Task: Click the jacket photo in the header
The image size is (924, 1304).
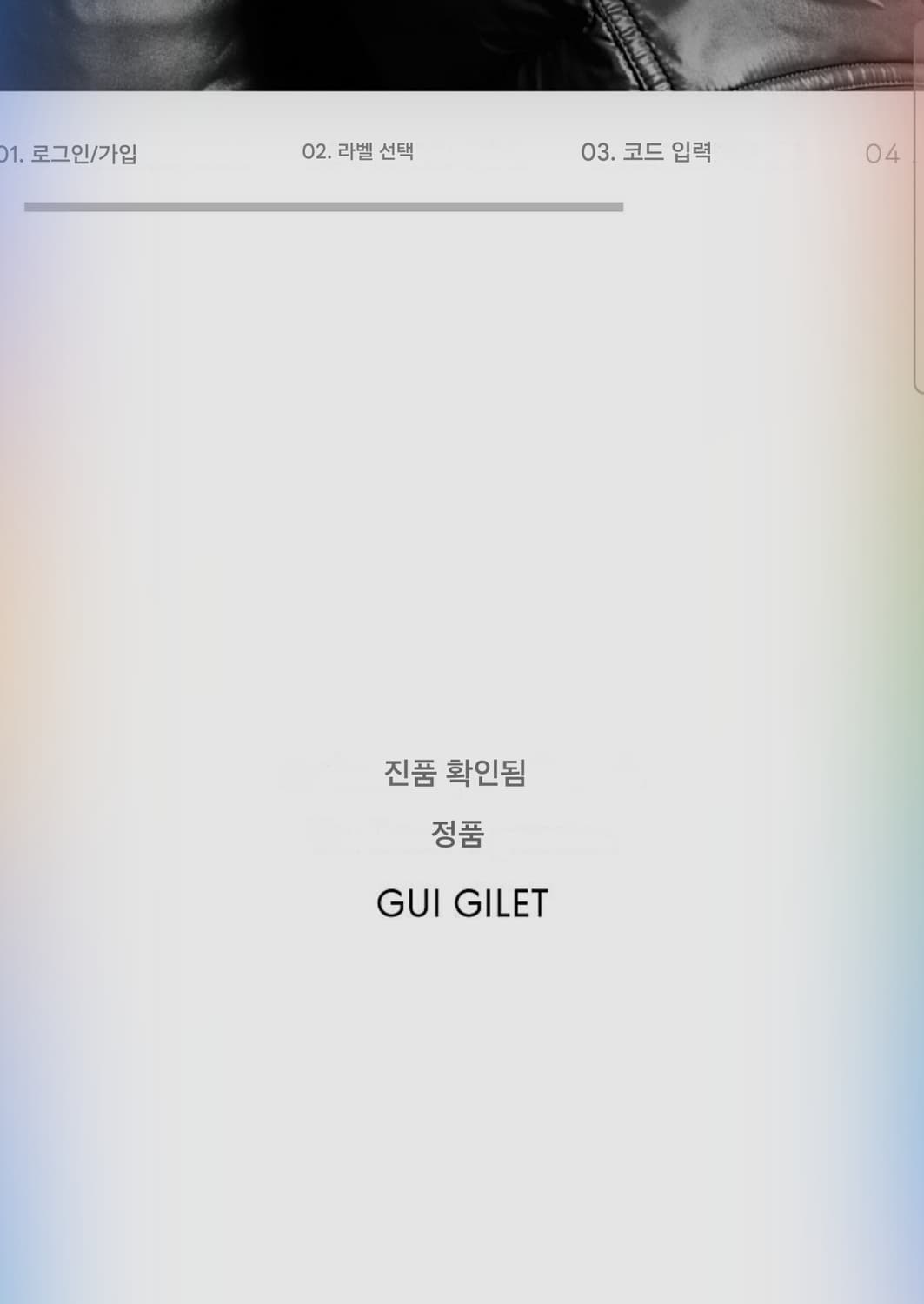Action: point(462,43)
